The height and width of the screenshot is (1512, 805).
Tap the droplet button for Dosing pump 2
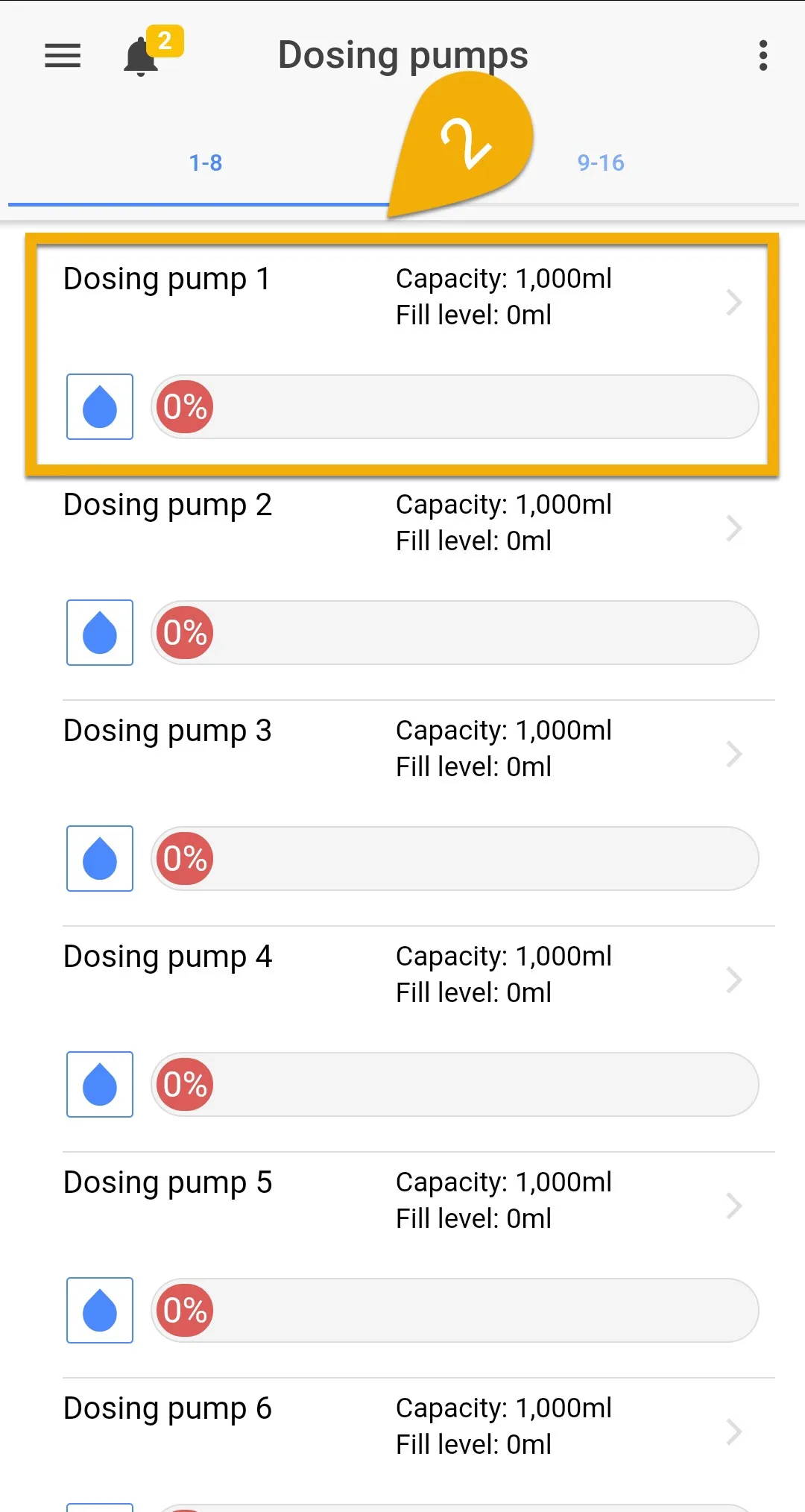(100, 632)
